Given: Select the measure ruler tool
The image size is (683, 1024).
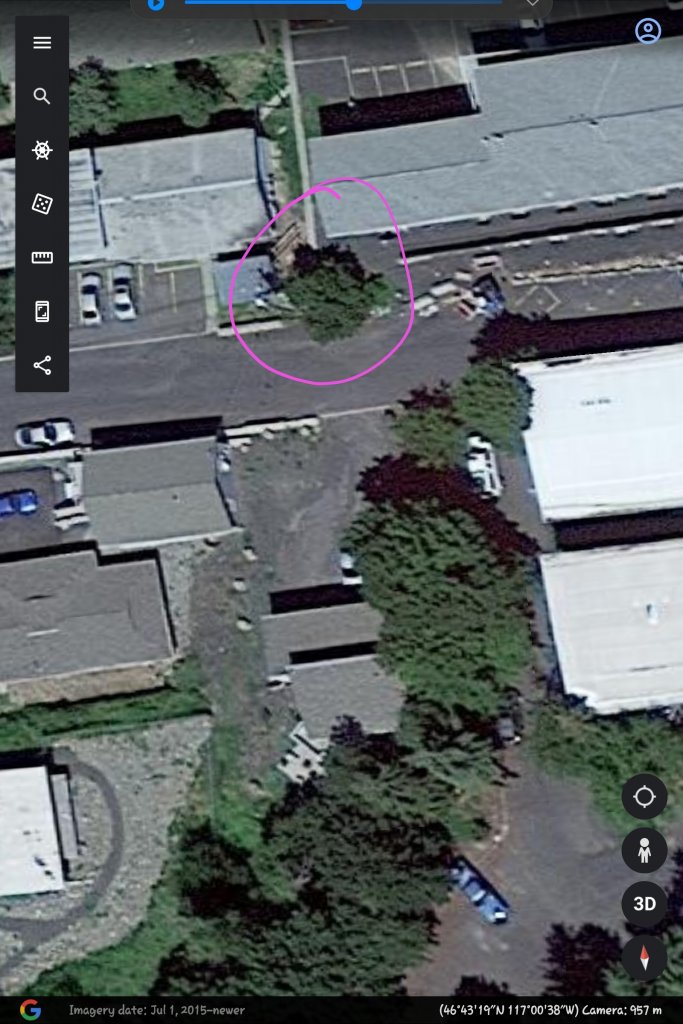Looking at the screenshot, I should tap(42, 258).
